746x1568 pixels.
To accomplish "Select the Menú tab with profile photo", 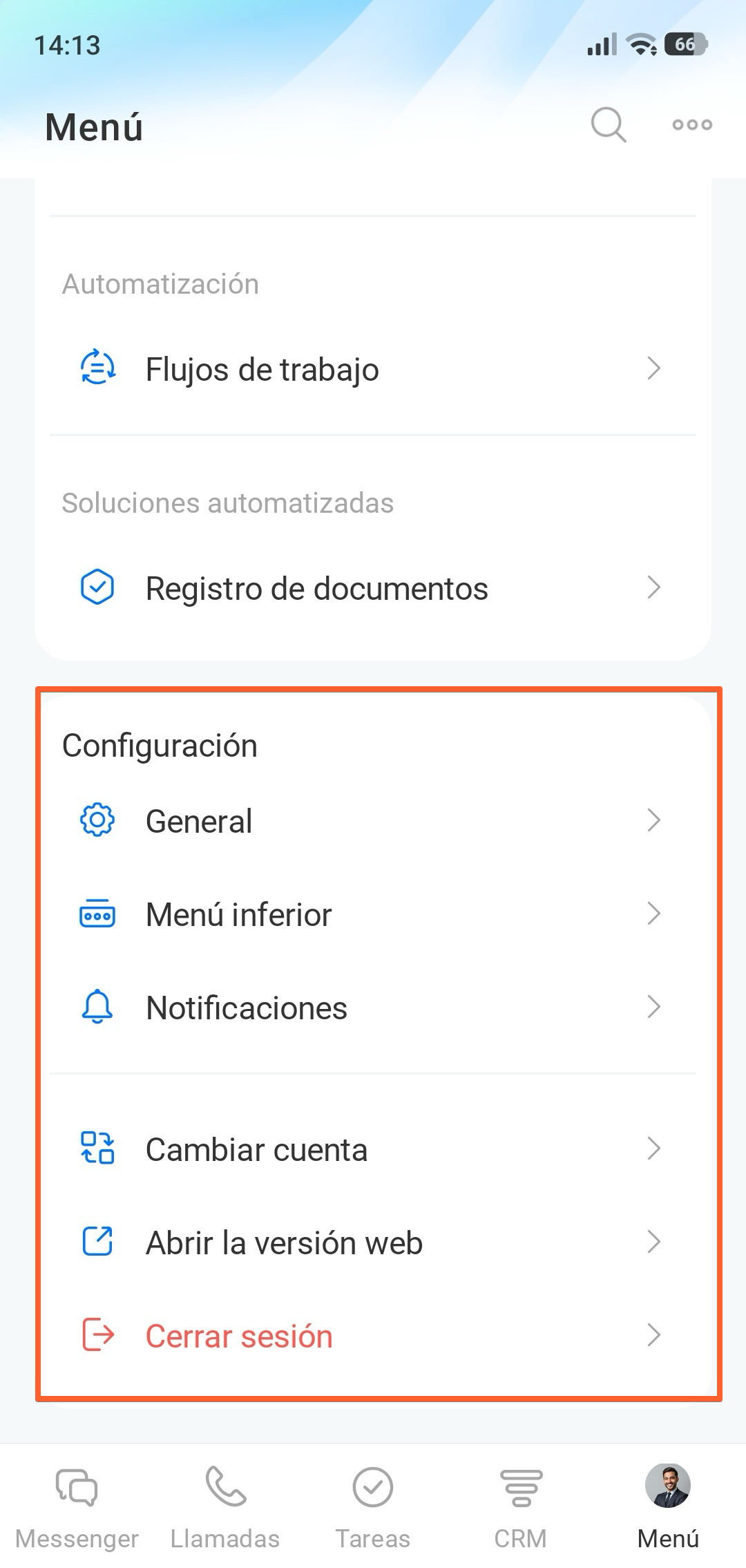I will [x=668, y=1506].
